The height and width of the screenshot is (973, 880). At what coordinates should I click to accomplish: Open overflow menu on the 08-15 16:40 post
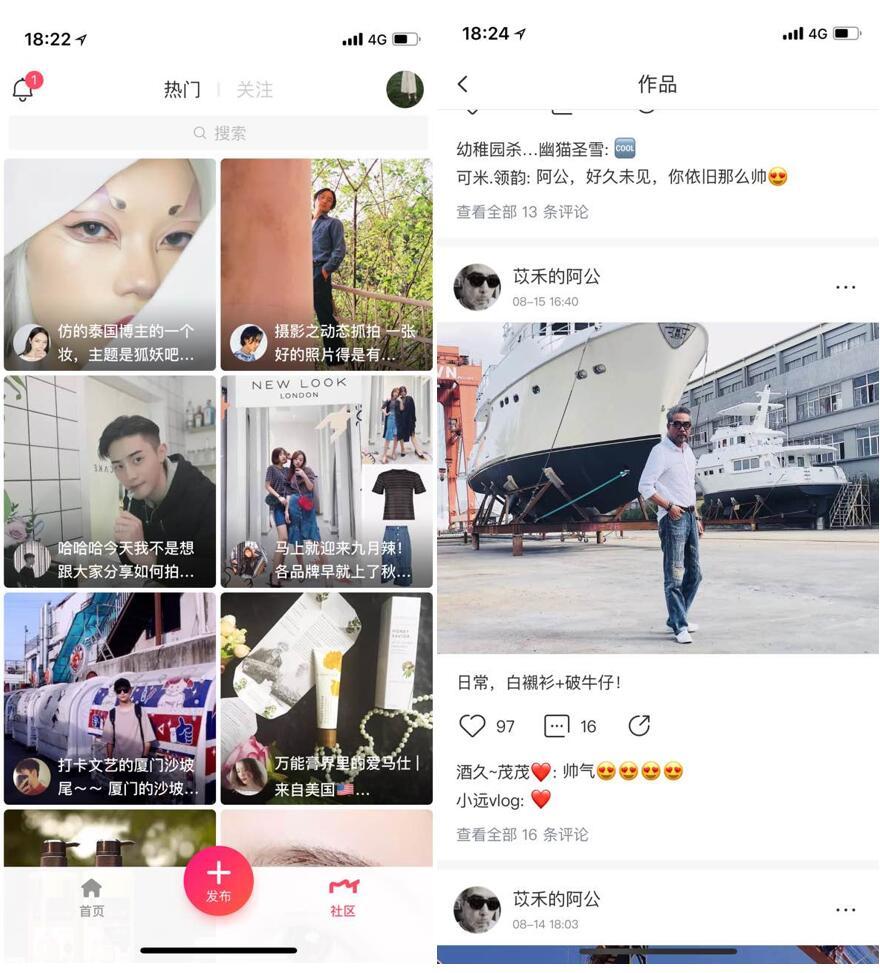(845, 288)
